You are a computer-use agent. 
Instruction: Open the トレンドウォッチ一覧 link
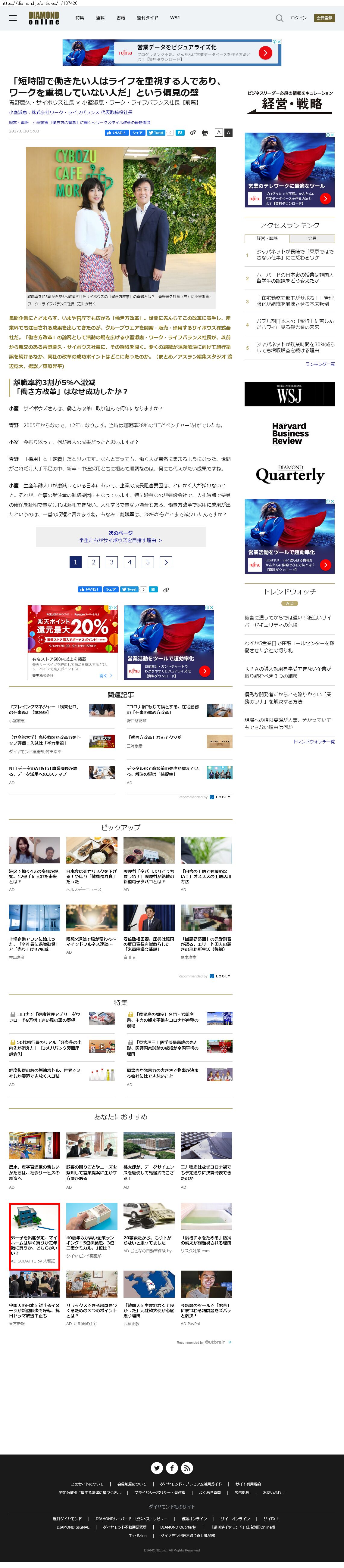[x=314, y=741]
